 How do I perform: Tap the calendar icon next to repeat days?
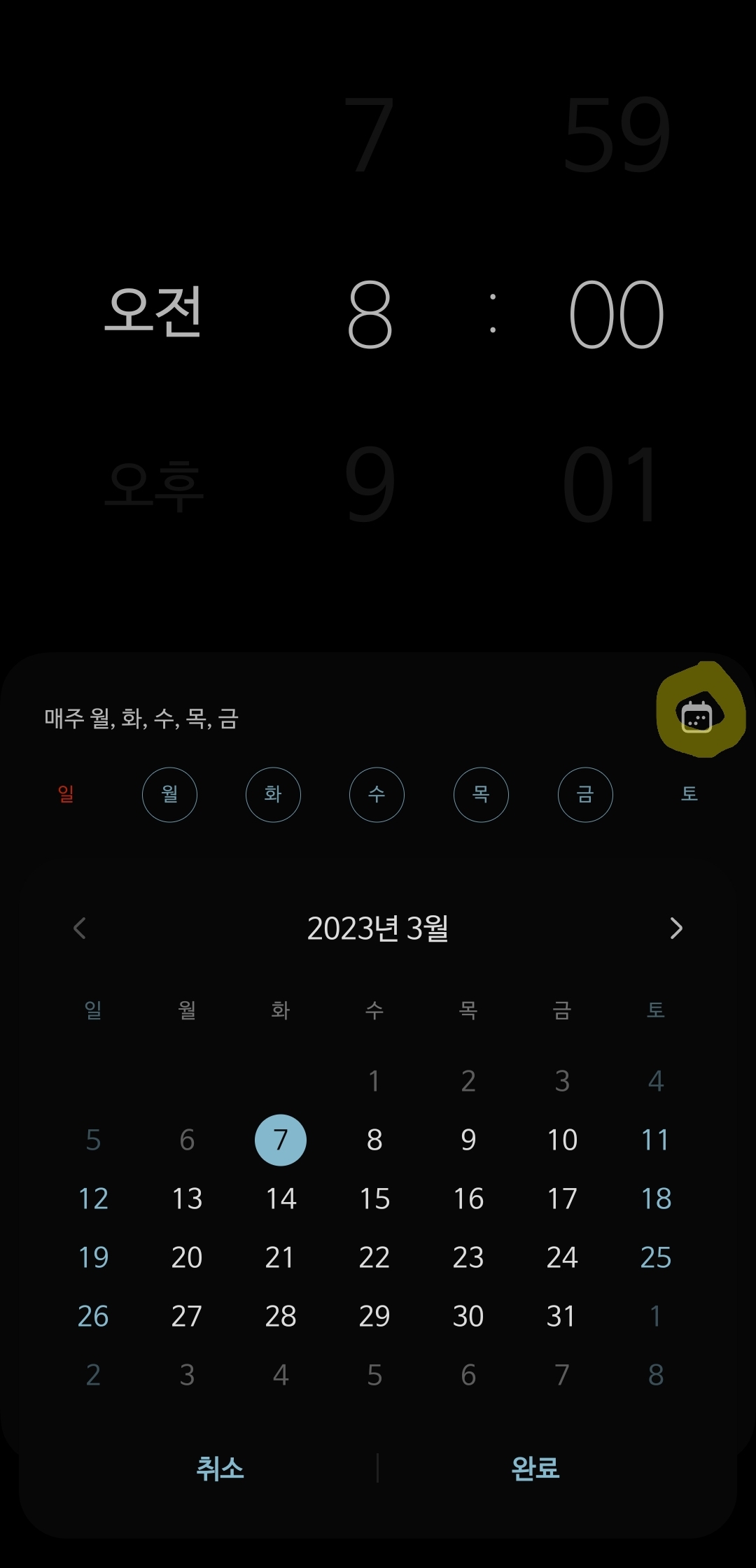pyautogui.click(x=696, y=716)
